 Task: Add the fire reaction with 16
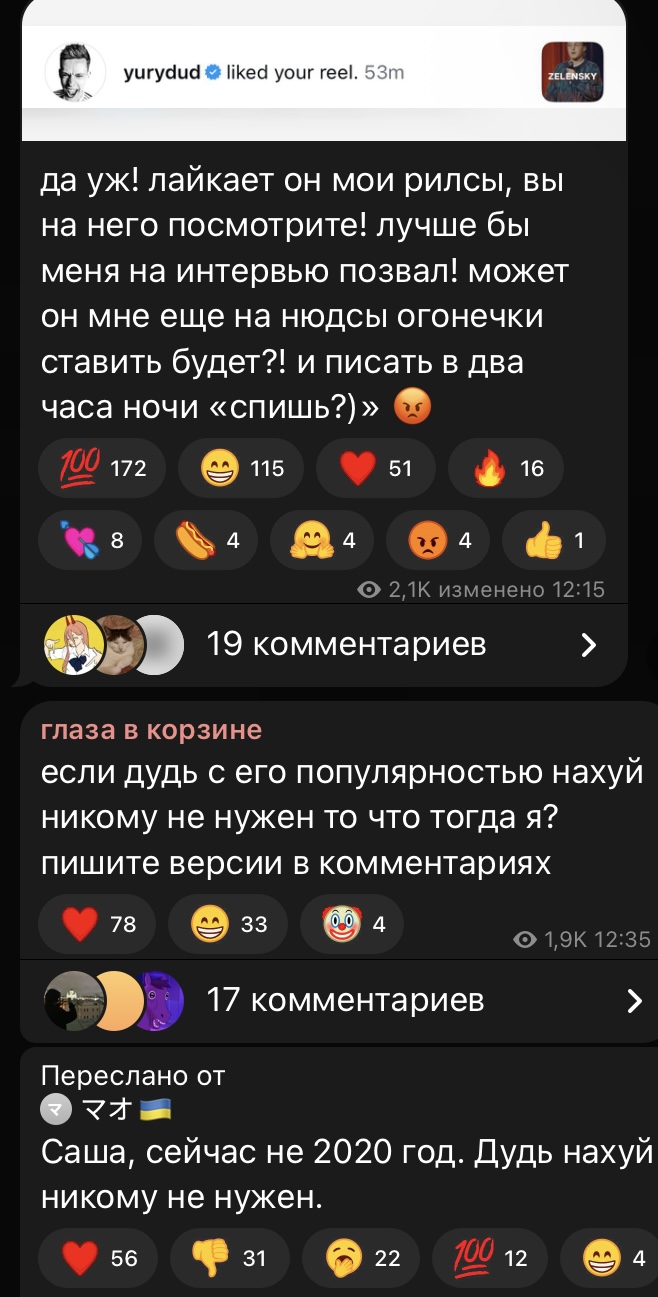pos(506,467)
